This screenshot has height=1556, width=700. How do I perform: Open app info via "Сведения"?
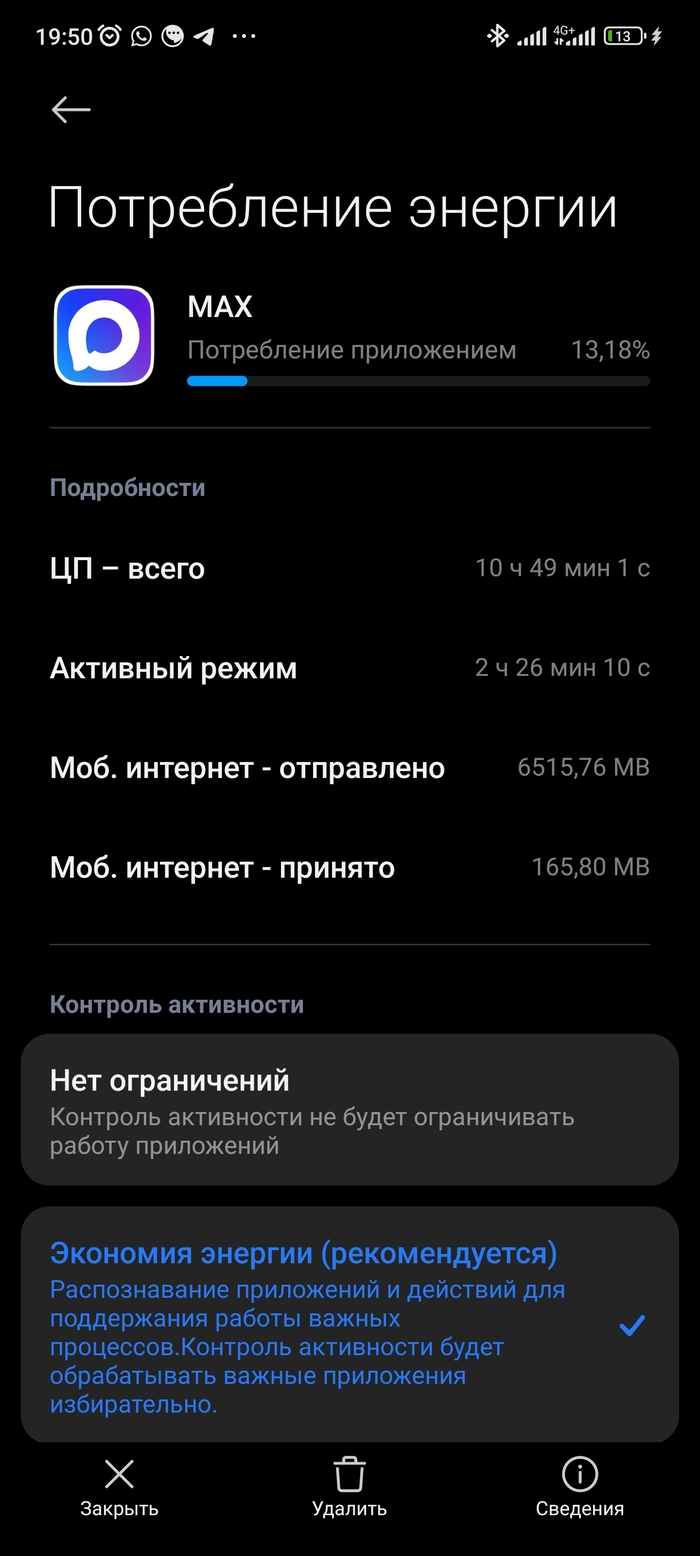pos(580,1488)
